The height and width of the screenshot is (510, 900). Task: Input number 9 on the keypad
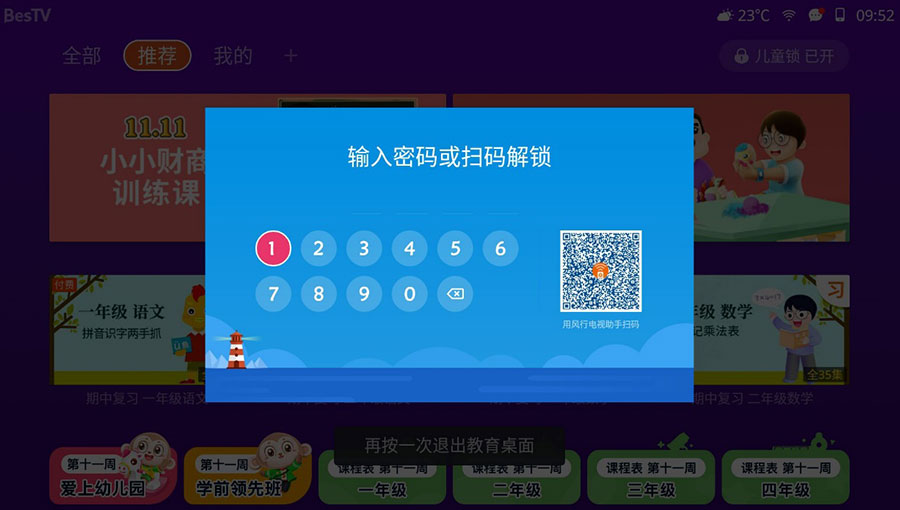[x=364, y=294]
